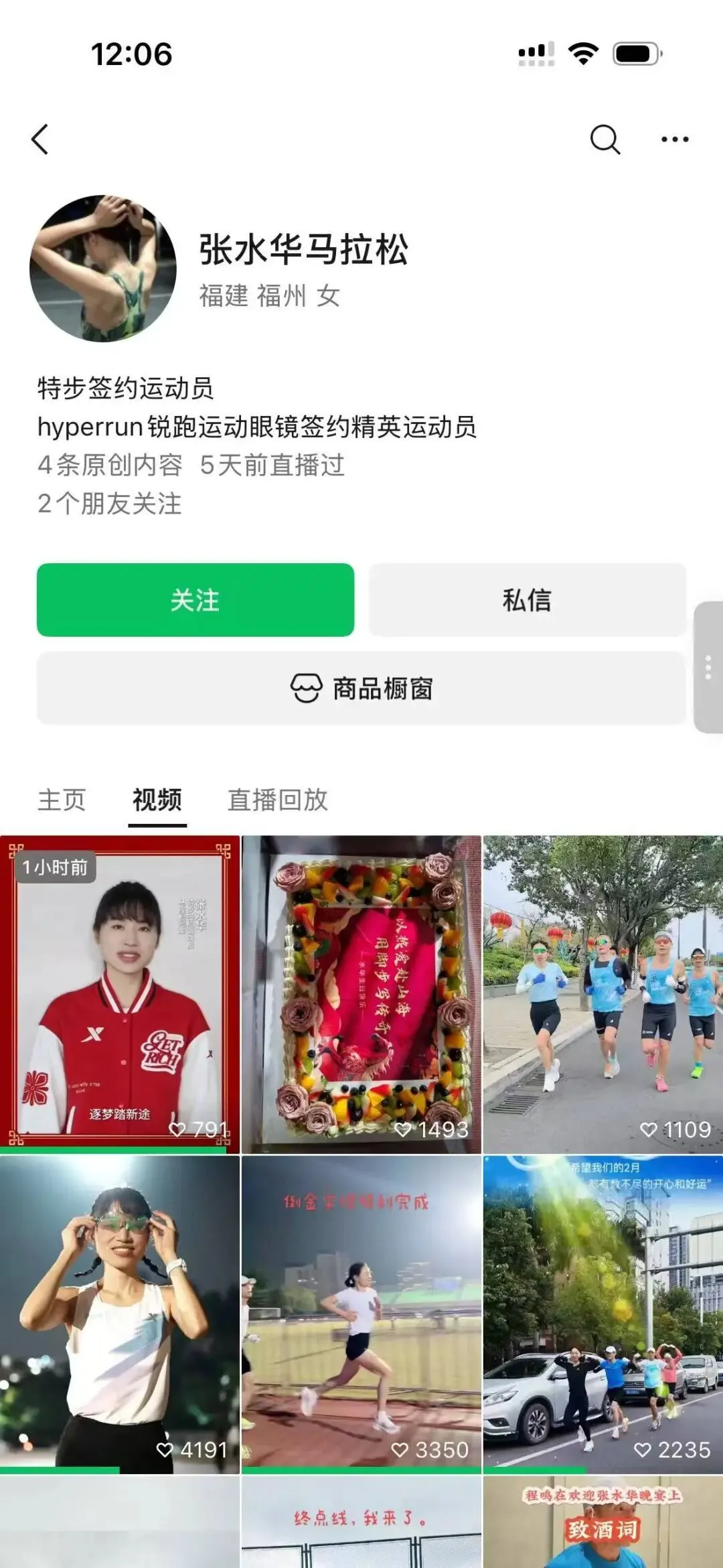Image resolution: width=723 pixels, height=1568 pixels.
Task: Open the 商品橱窗 product showcase
Action: pos(361,688)
